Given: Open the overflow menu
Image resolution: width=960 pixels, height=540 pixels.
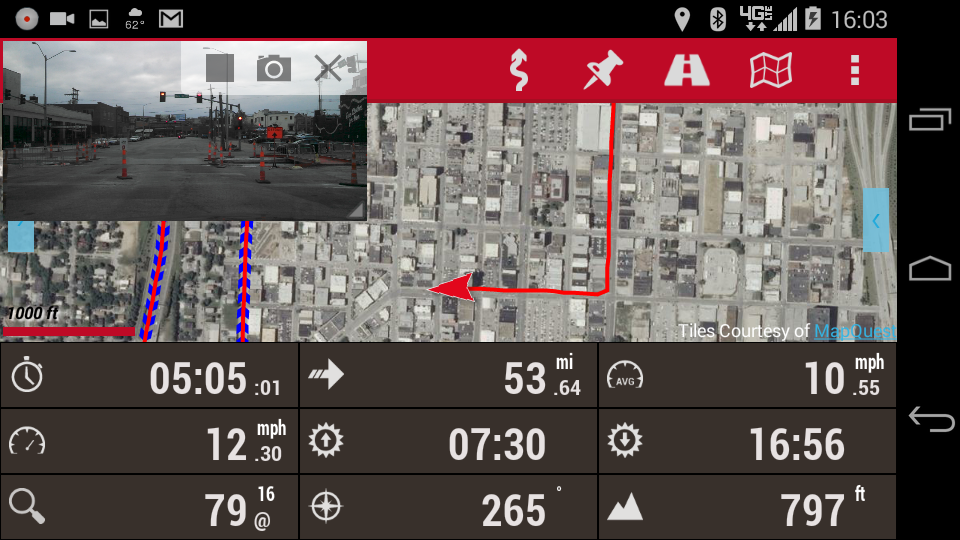Looking at the screenshot, I should pos(854,70).
